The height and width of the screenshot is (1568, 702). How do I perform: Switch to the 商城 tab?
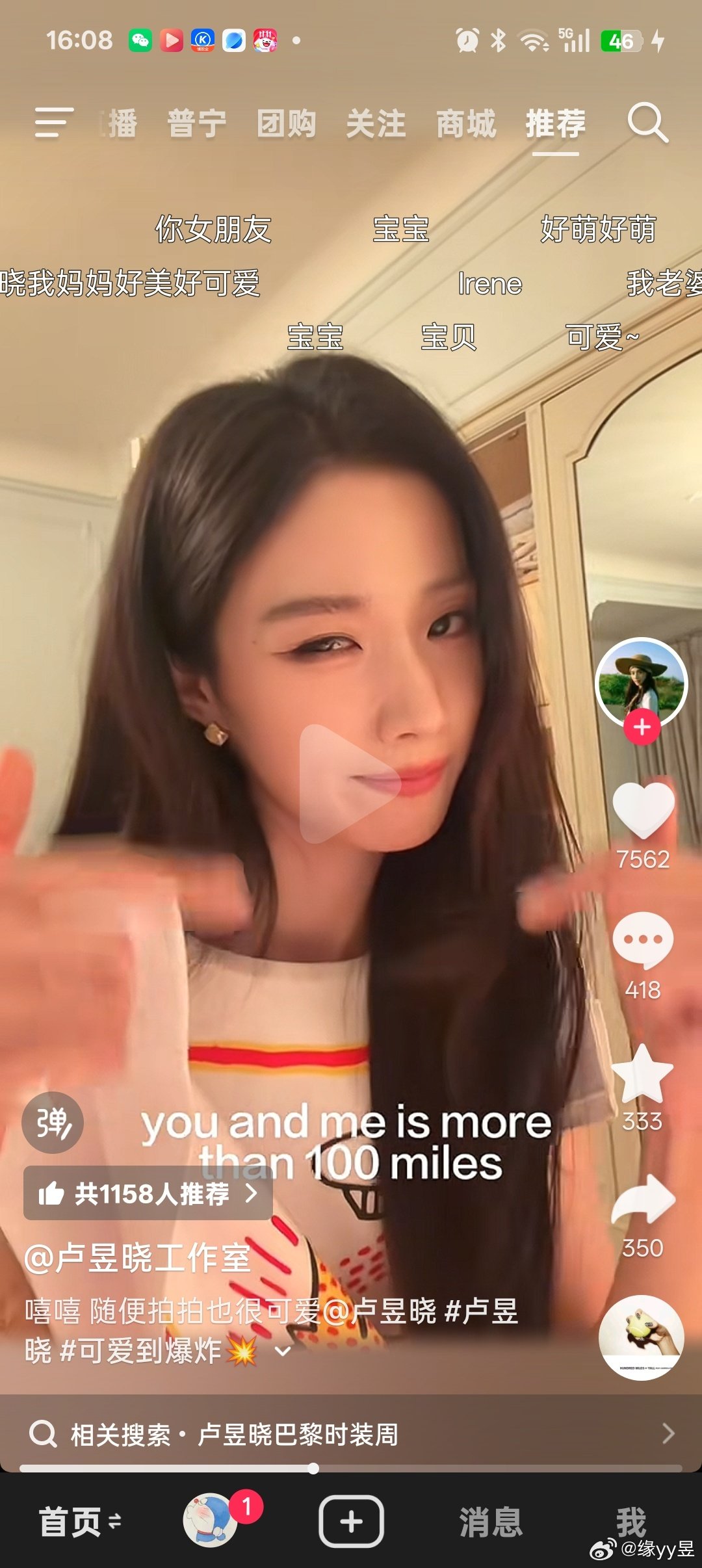(x=466, y=124)
